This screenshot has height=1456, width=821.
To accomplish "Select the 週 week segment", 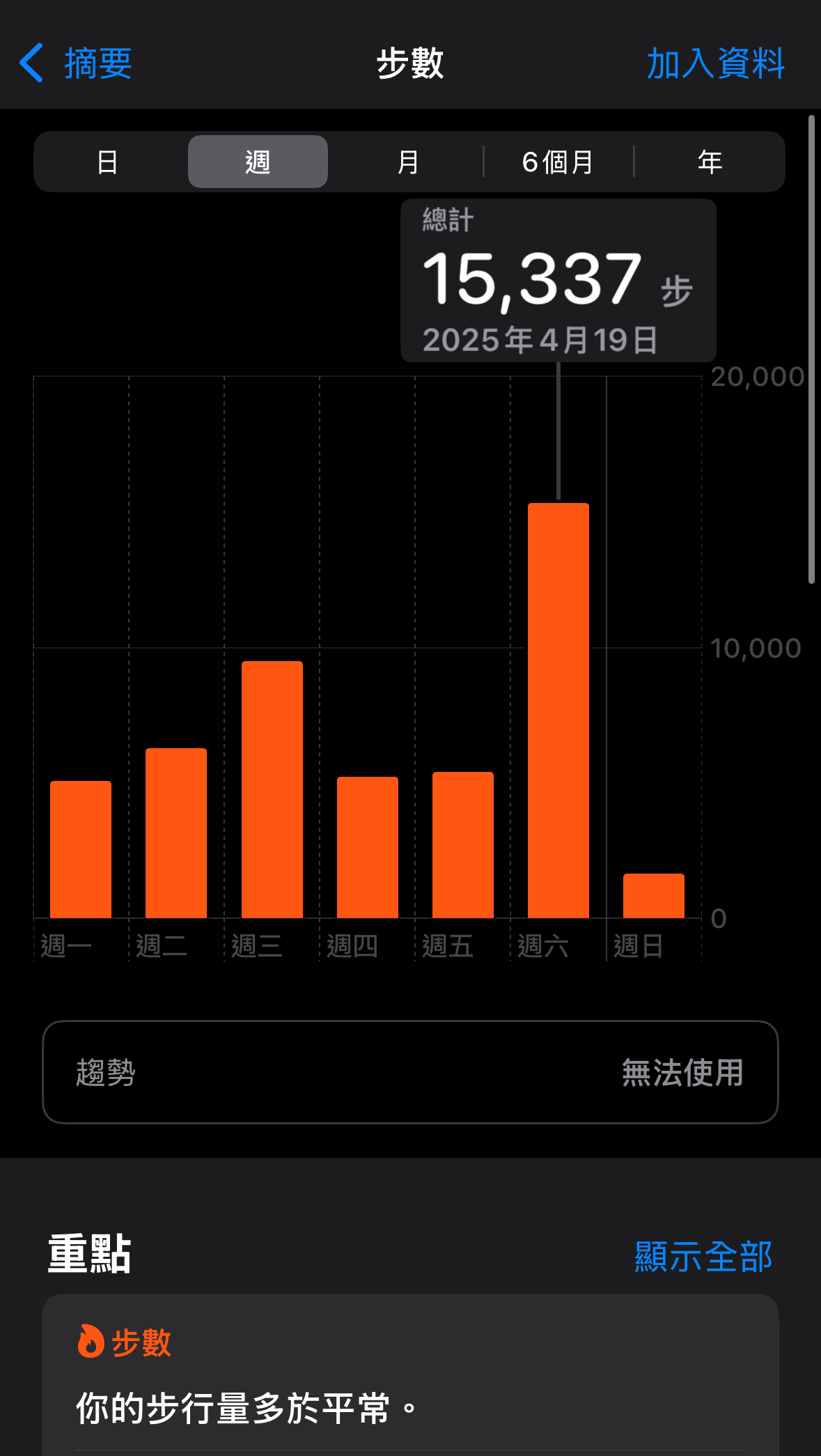I will tap(258, 162).
